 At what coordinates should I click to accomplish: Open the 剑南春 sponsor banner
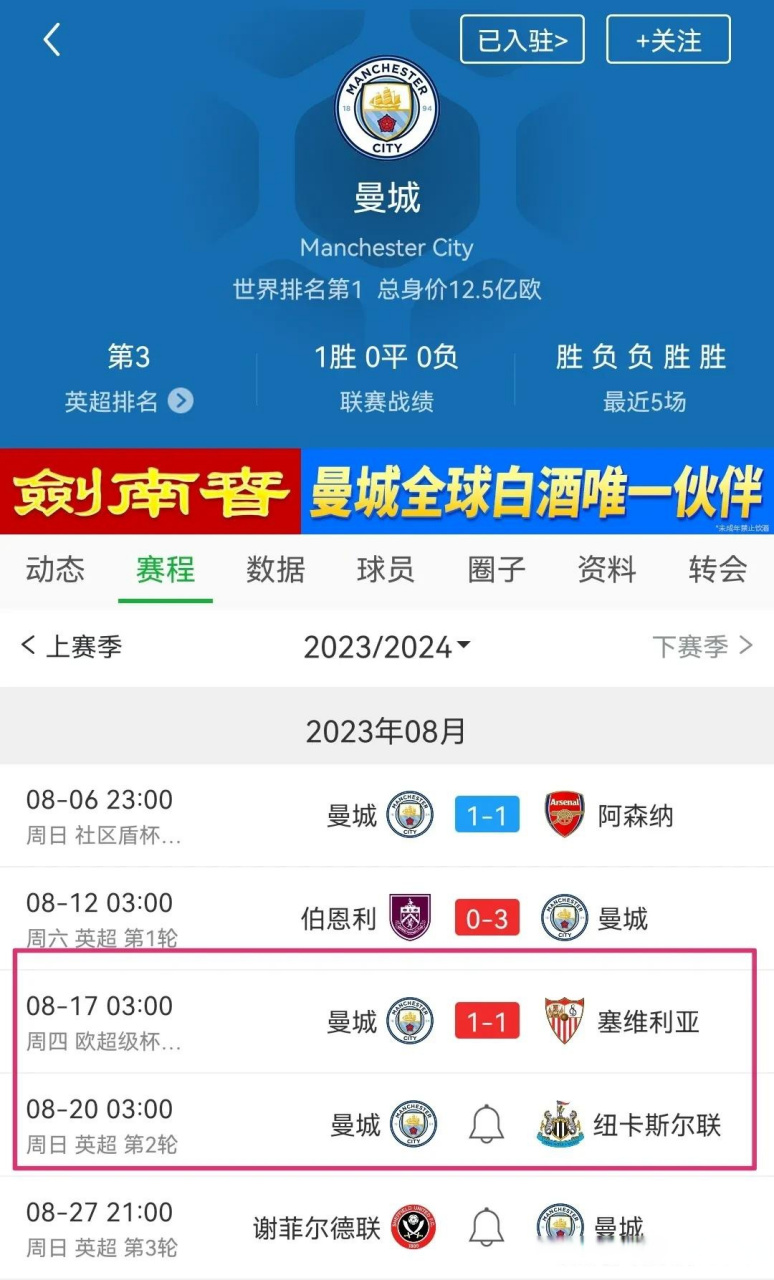[387, 491]
